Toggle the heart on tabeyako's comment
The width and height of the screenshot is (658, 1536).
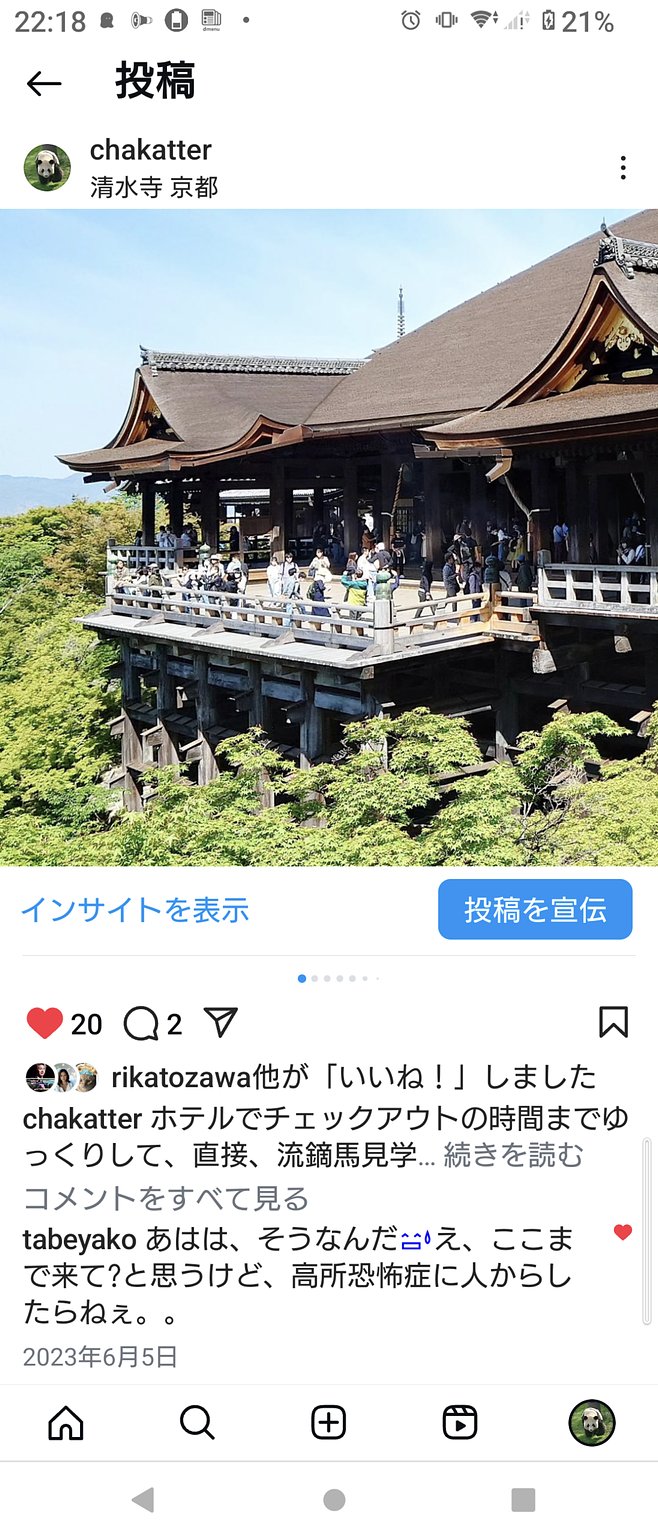point(623,1232)
